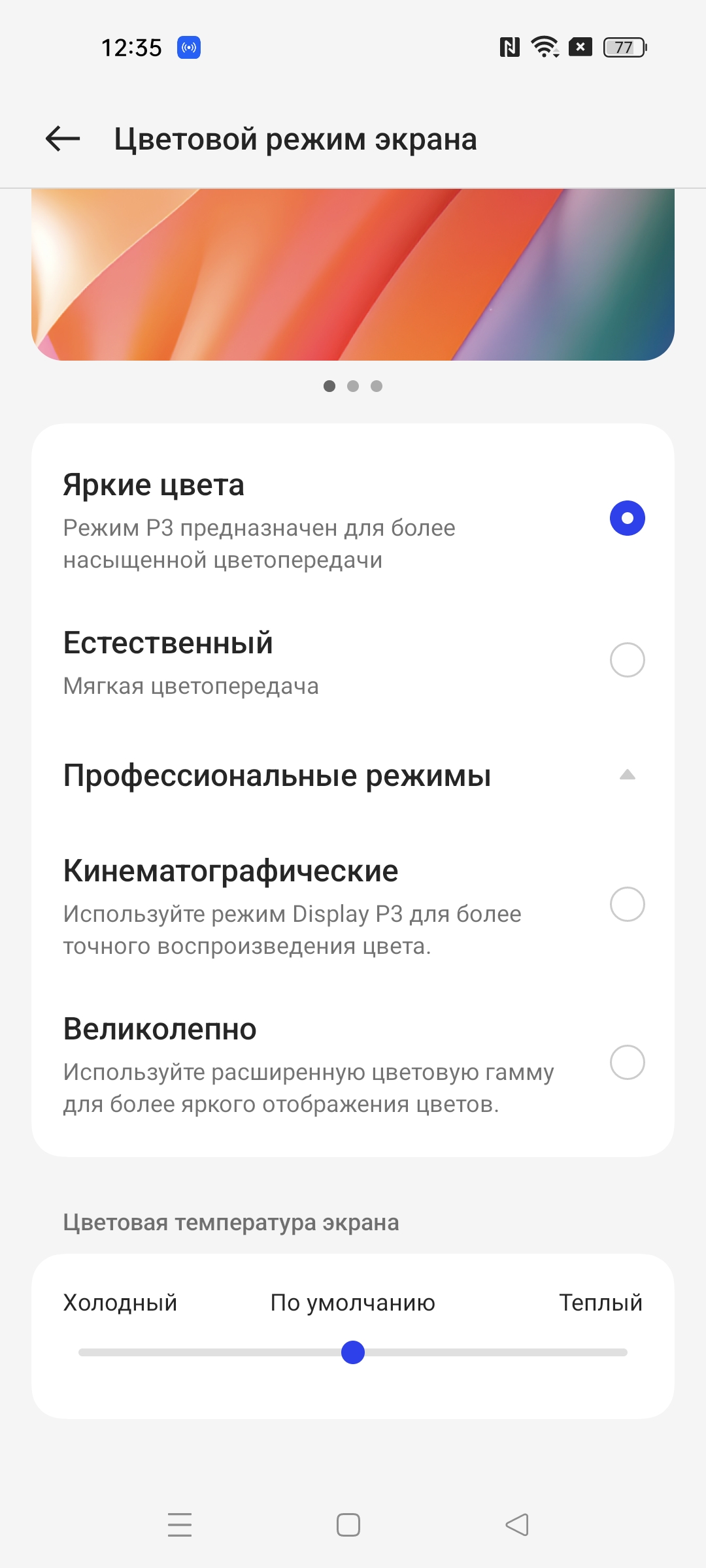Viewport: 706px width, 1568px height.
Task: Enable the Великолепно color mode
Action: coord(627,1062)
